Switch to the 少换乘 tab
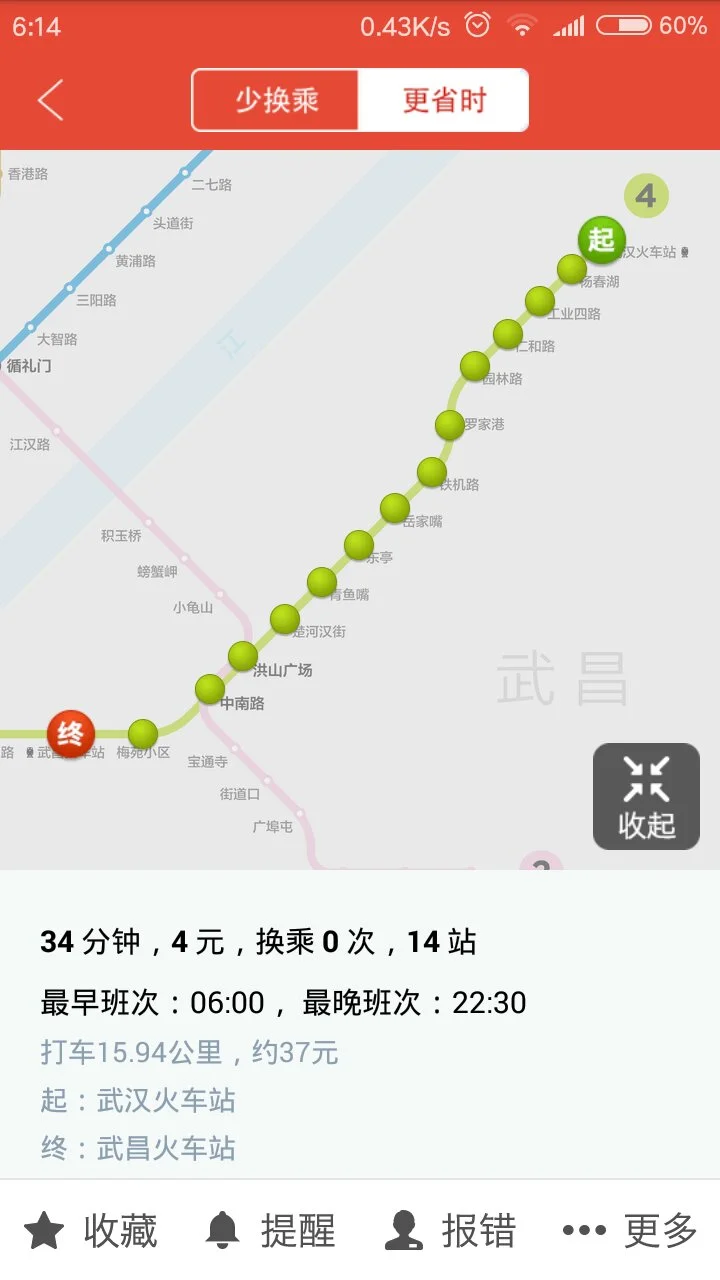720x1280 pixels. click(272, 99)
